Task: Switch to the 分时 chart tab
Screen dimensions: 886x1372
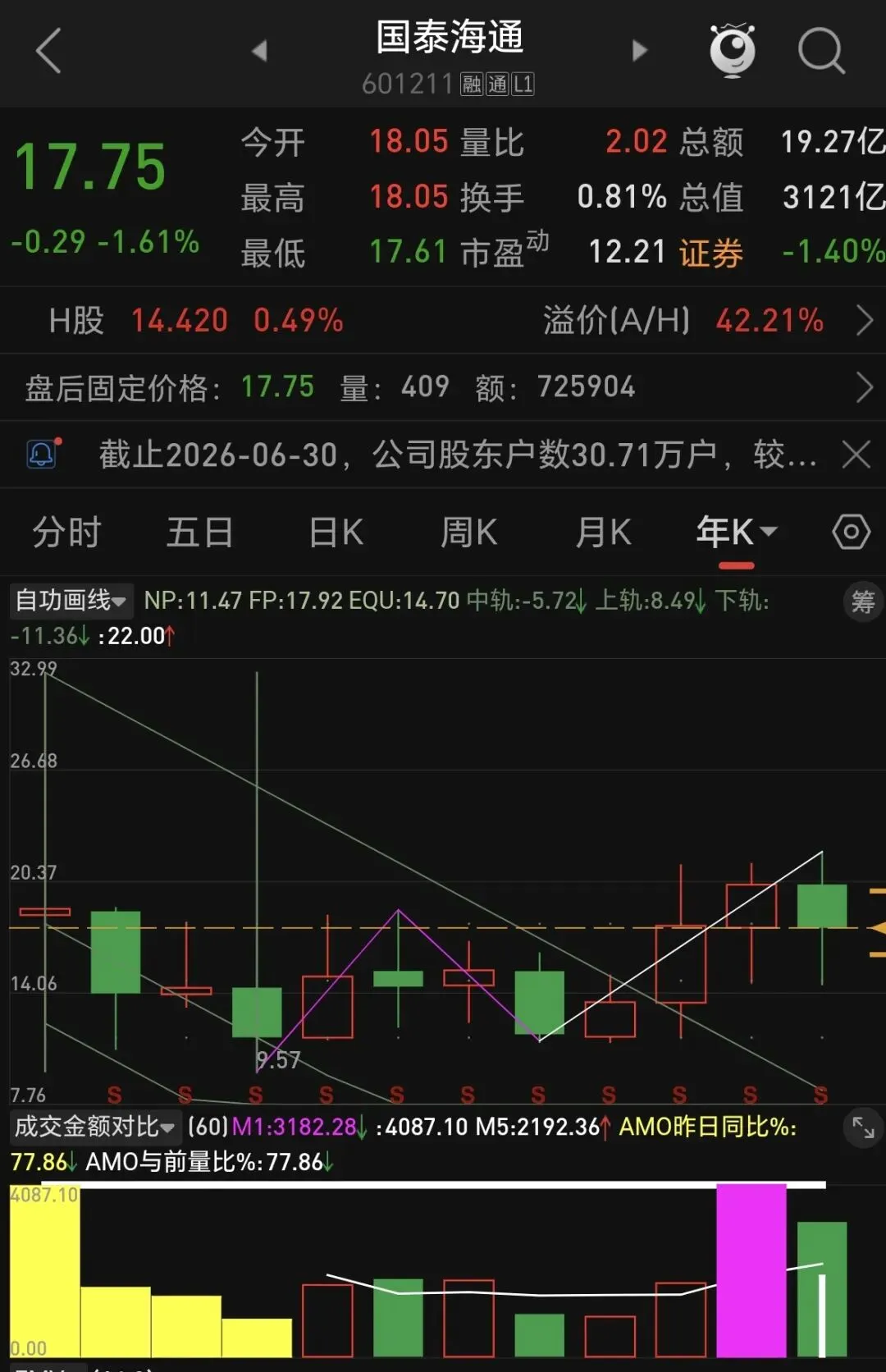Action: (x=66, y=533)
